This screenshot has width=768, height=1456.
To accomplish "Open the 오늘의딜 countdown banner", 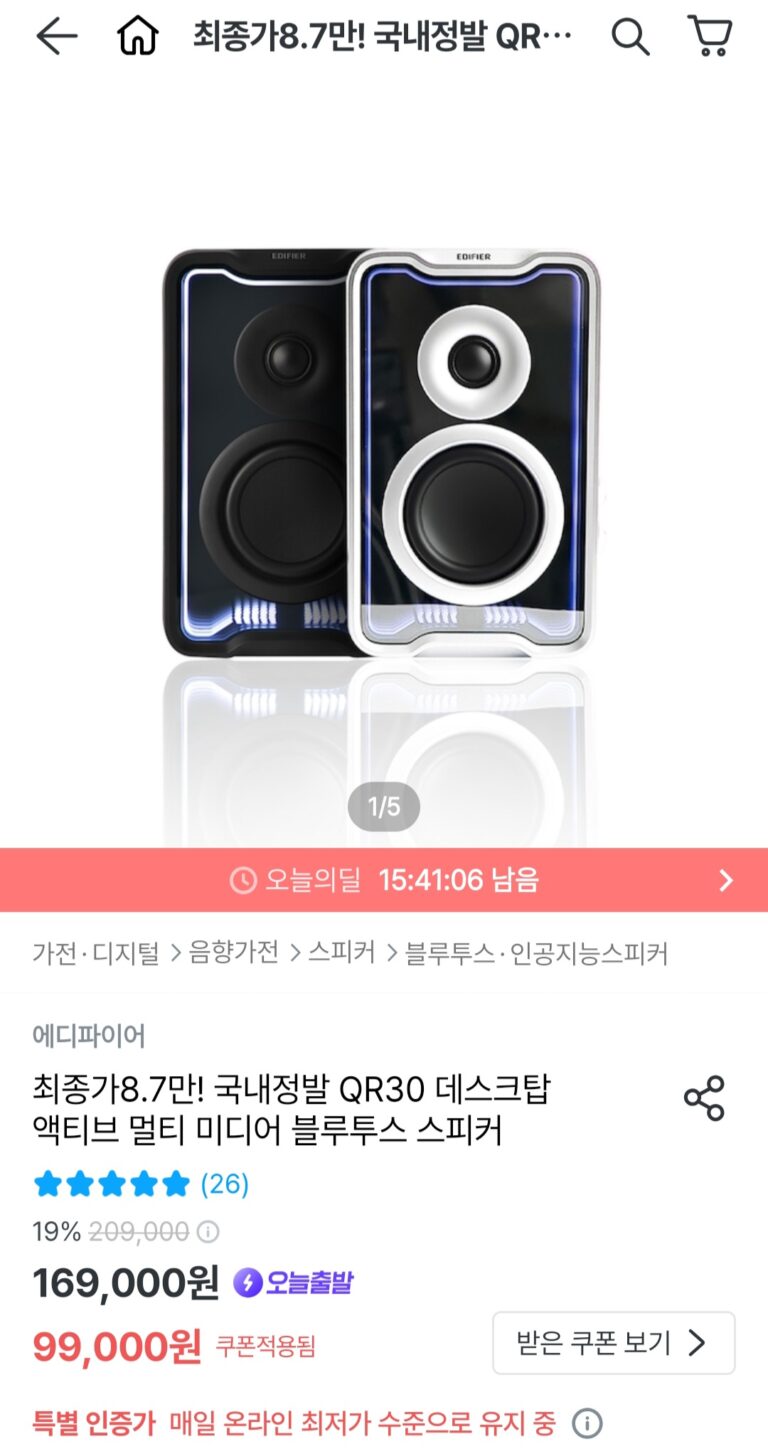I will click(x=384, y=880).
